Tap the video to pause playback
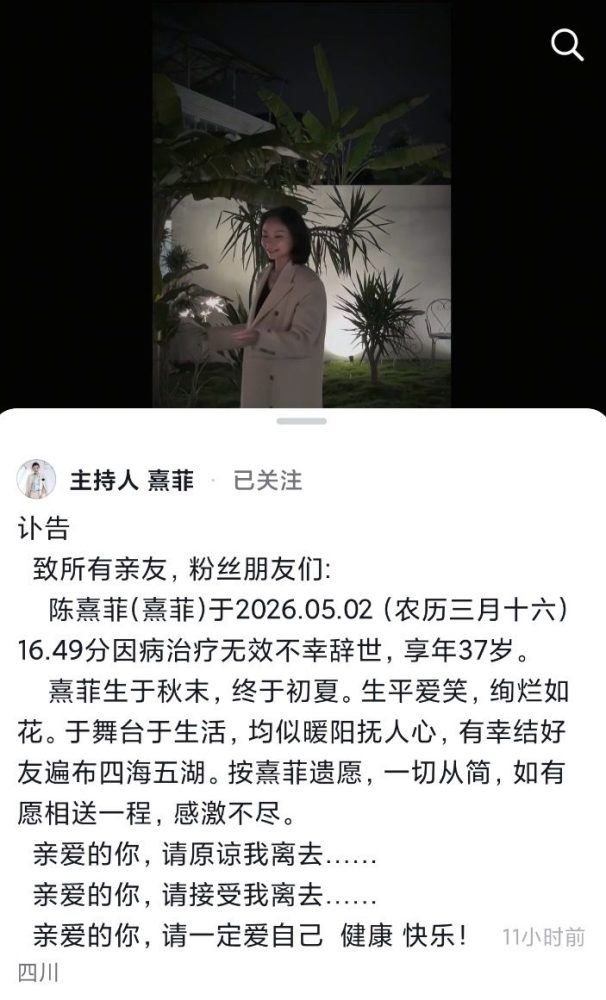 (302, 204)
